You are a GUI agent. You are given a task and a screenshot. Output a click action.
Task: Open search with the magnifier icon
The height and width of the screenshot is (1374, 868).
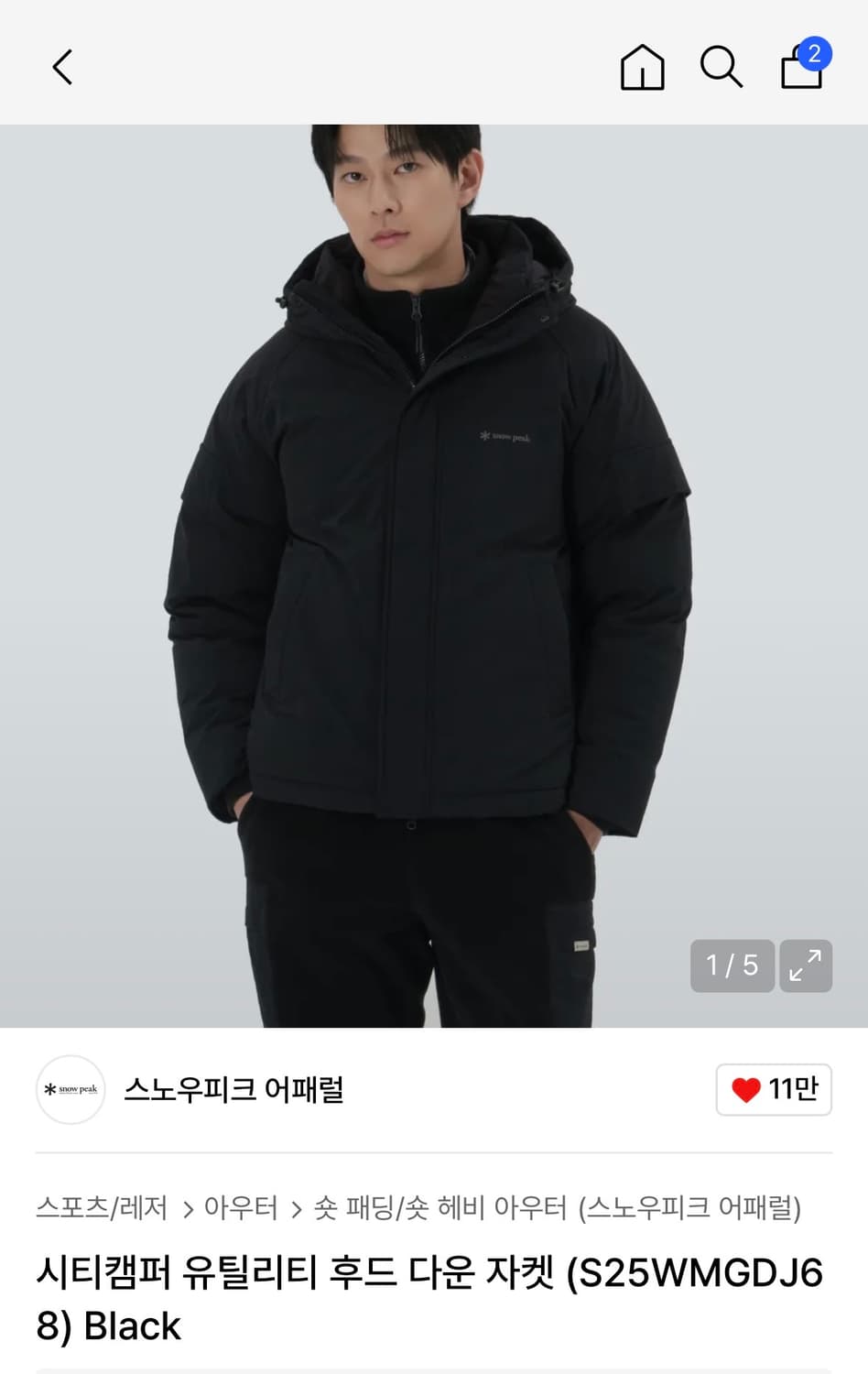pos(722,67)
